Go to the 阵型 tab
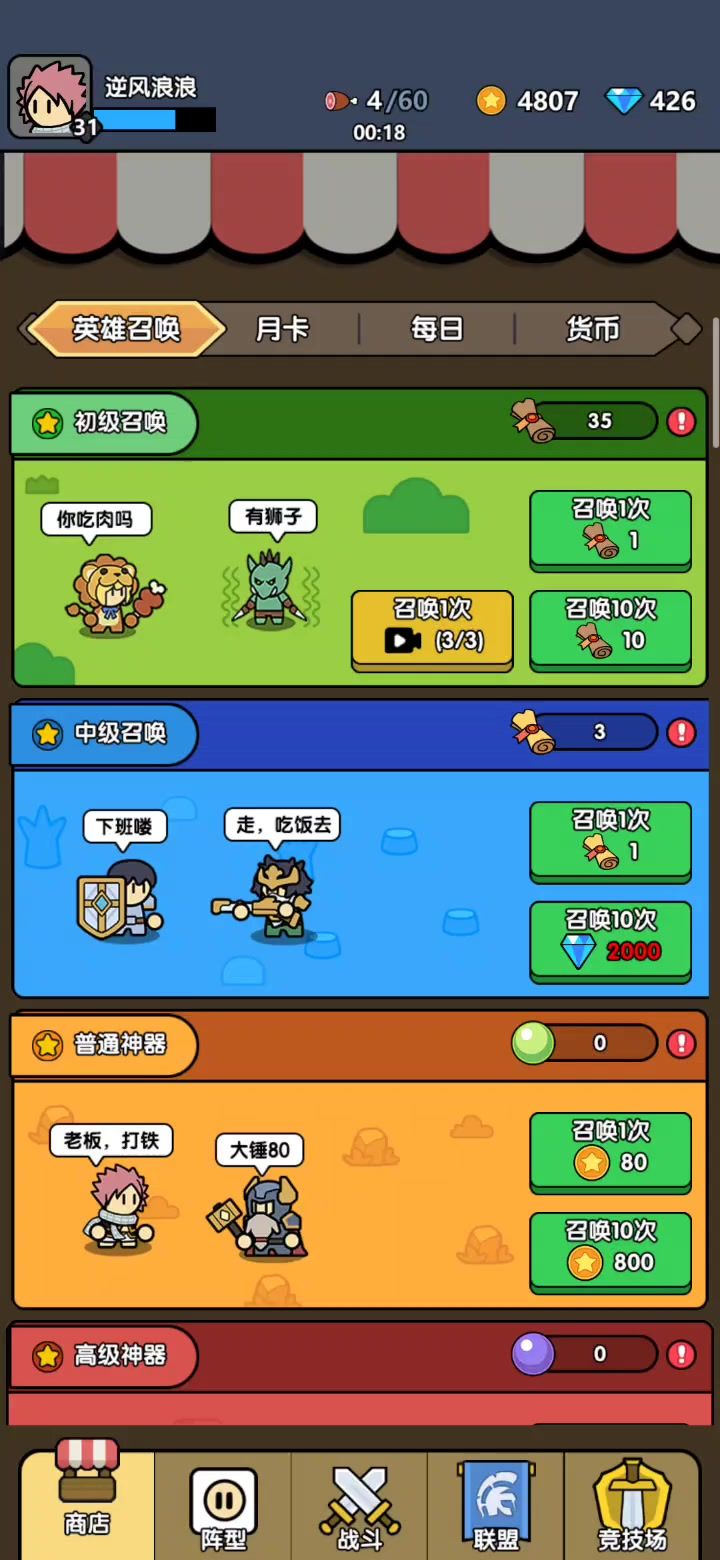 (224, 1506)
